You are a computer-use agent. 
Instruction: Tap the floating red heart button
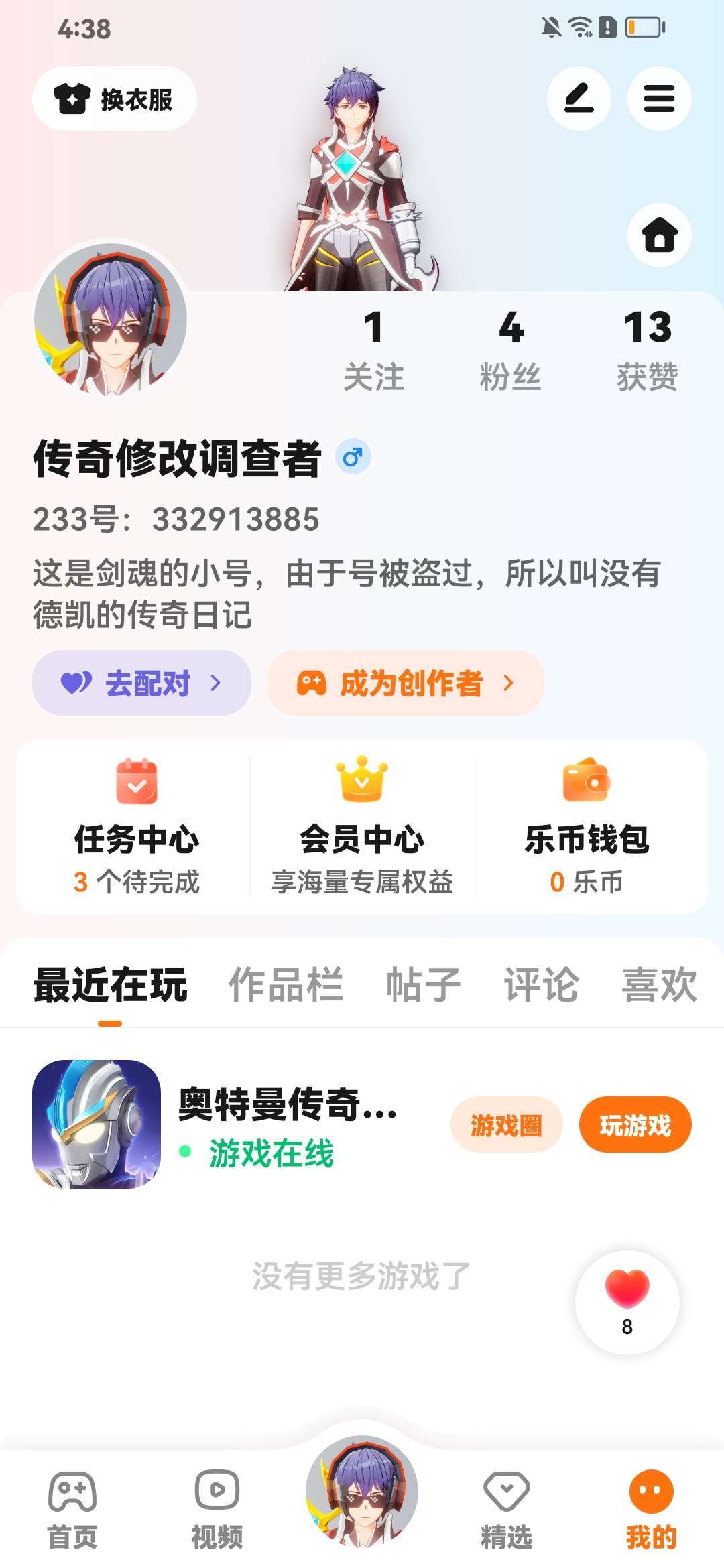point(627,1303)
